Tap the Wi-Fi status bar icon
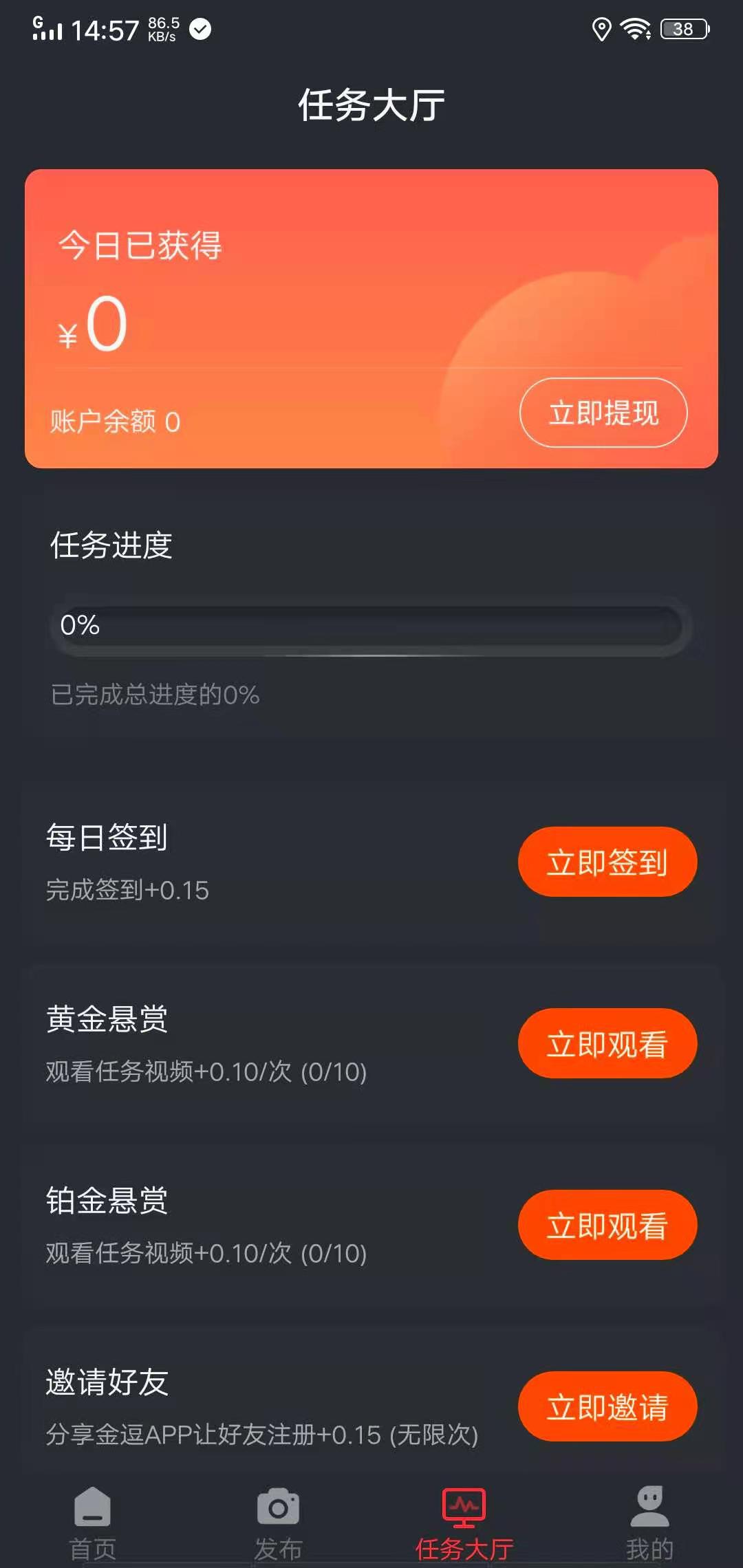Image resolution: width=743 pixels, height=1568 pixels. pos(634,28)
